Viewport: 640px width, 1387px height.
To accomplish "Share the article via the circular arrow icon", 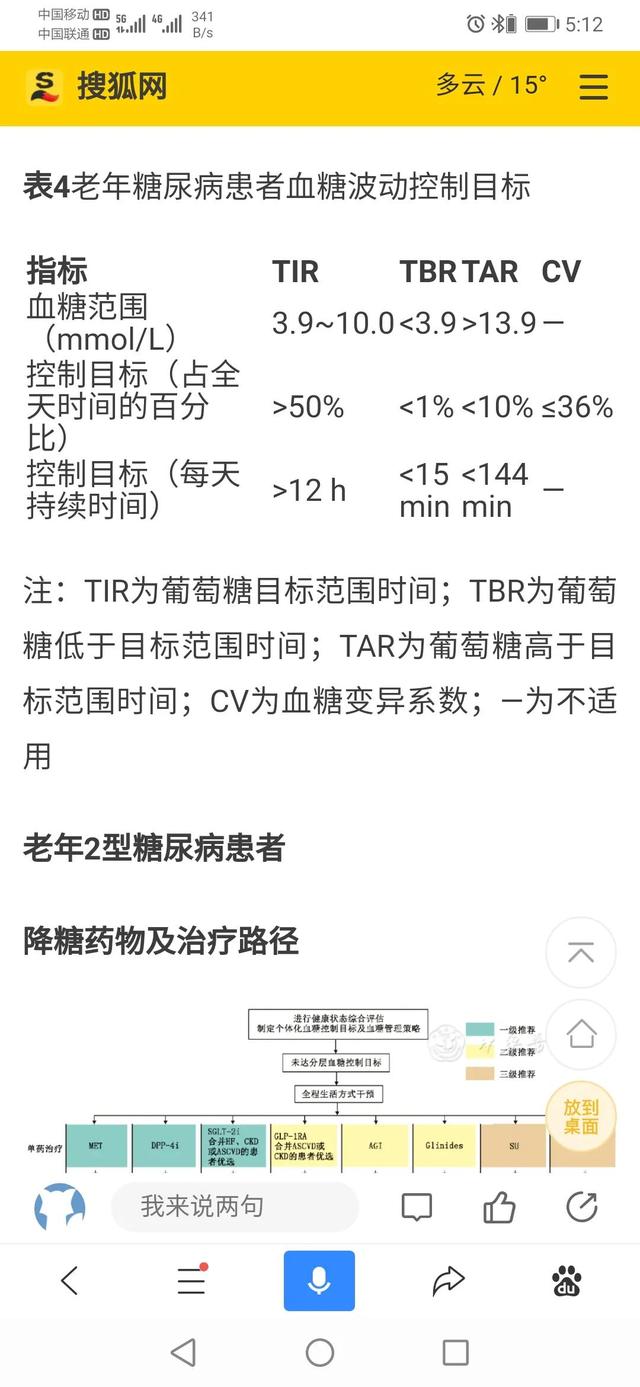I will click(581, 1207).
